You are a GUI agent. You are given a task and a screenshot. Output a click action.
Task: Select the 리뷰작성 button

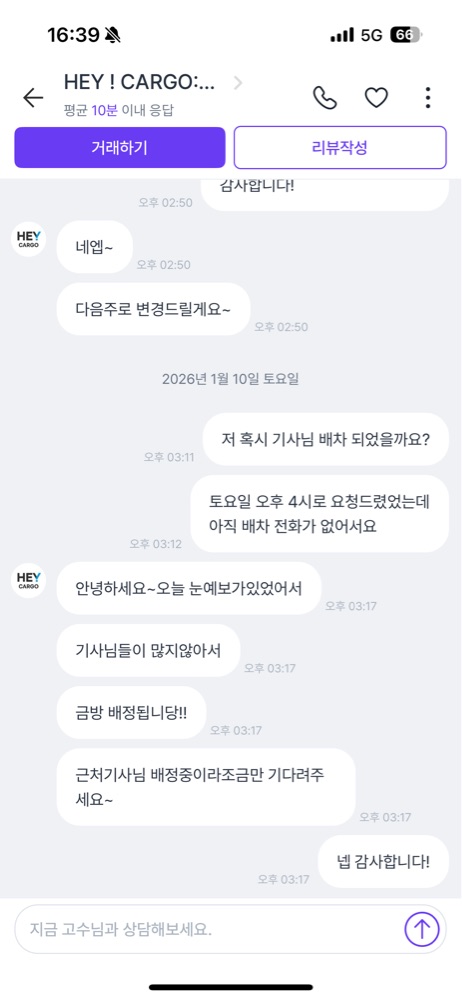(340, 147)
